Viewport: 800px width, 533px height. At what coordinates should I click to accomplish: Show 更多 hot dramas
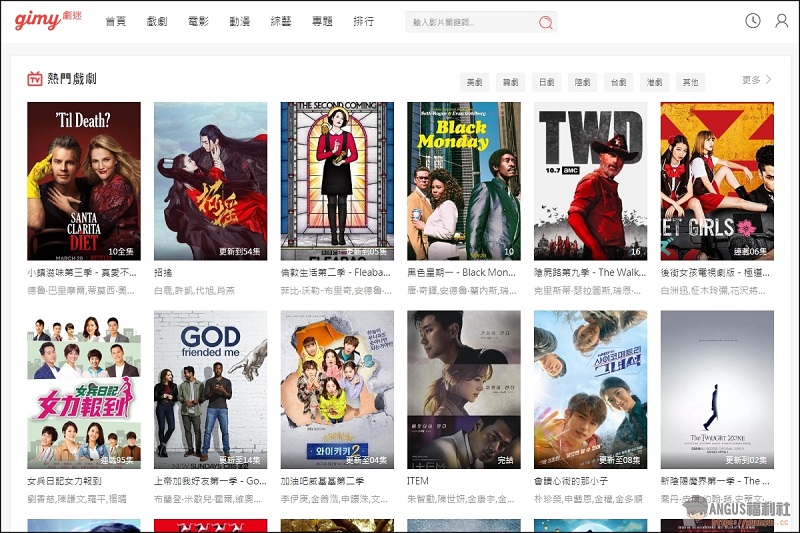[x=756, y=80]
